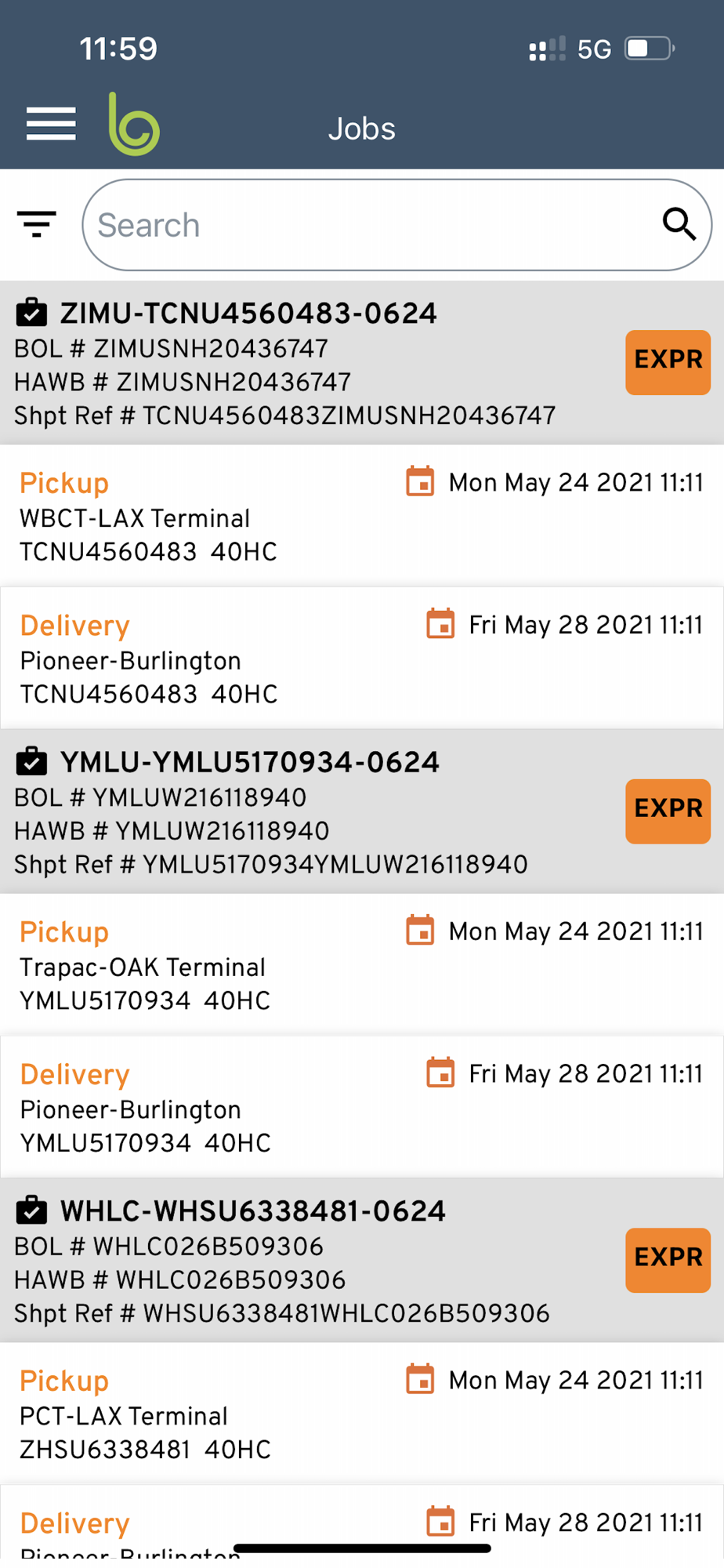Viewport: 724px width, 1568px height.
Task: Open the hamburger navigation menu
Action: [51, 125]
